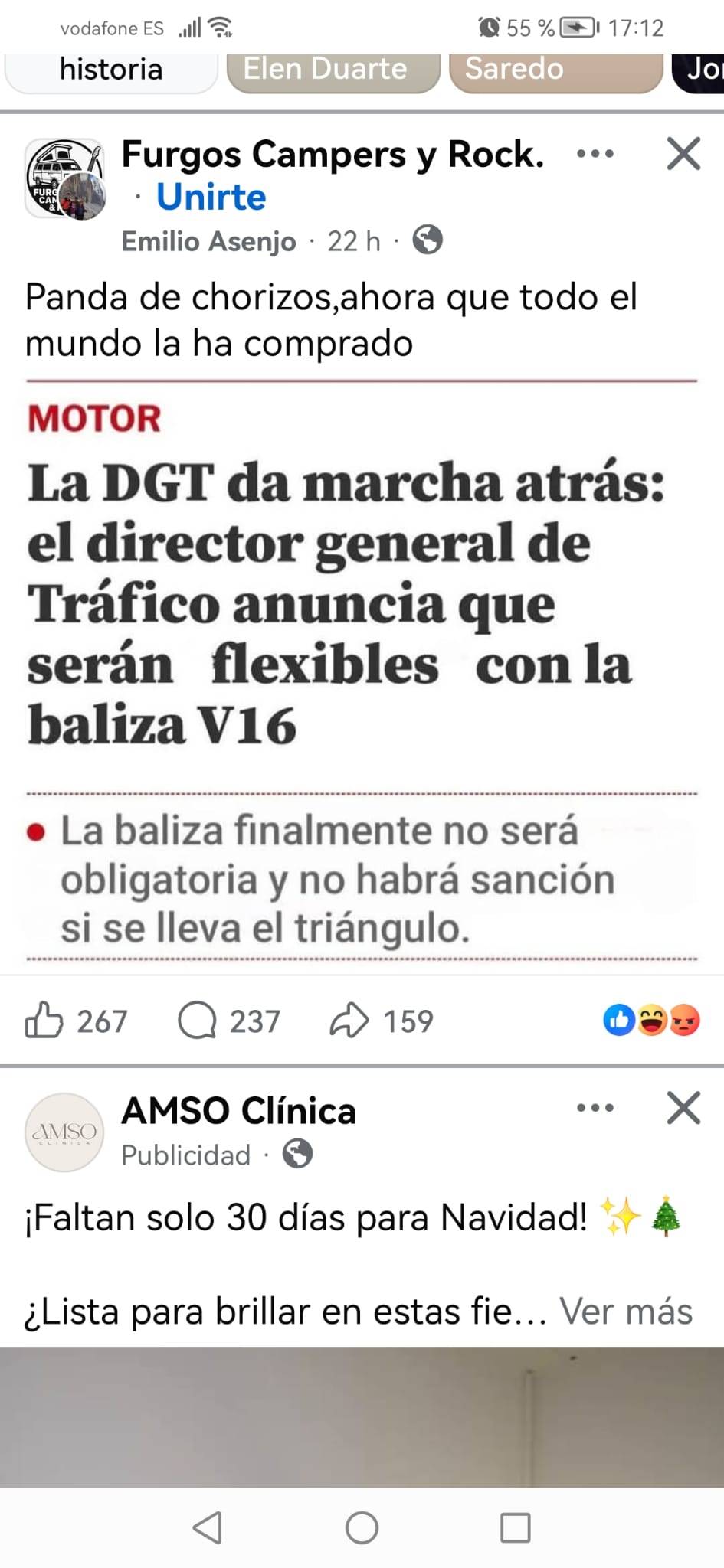This screenshot has width=724, height=1568.
Task: Open Elen Duarte's story
Action: [333, 72]
